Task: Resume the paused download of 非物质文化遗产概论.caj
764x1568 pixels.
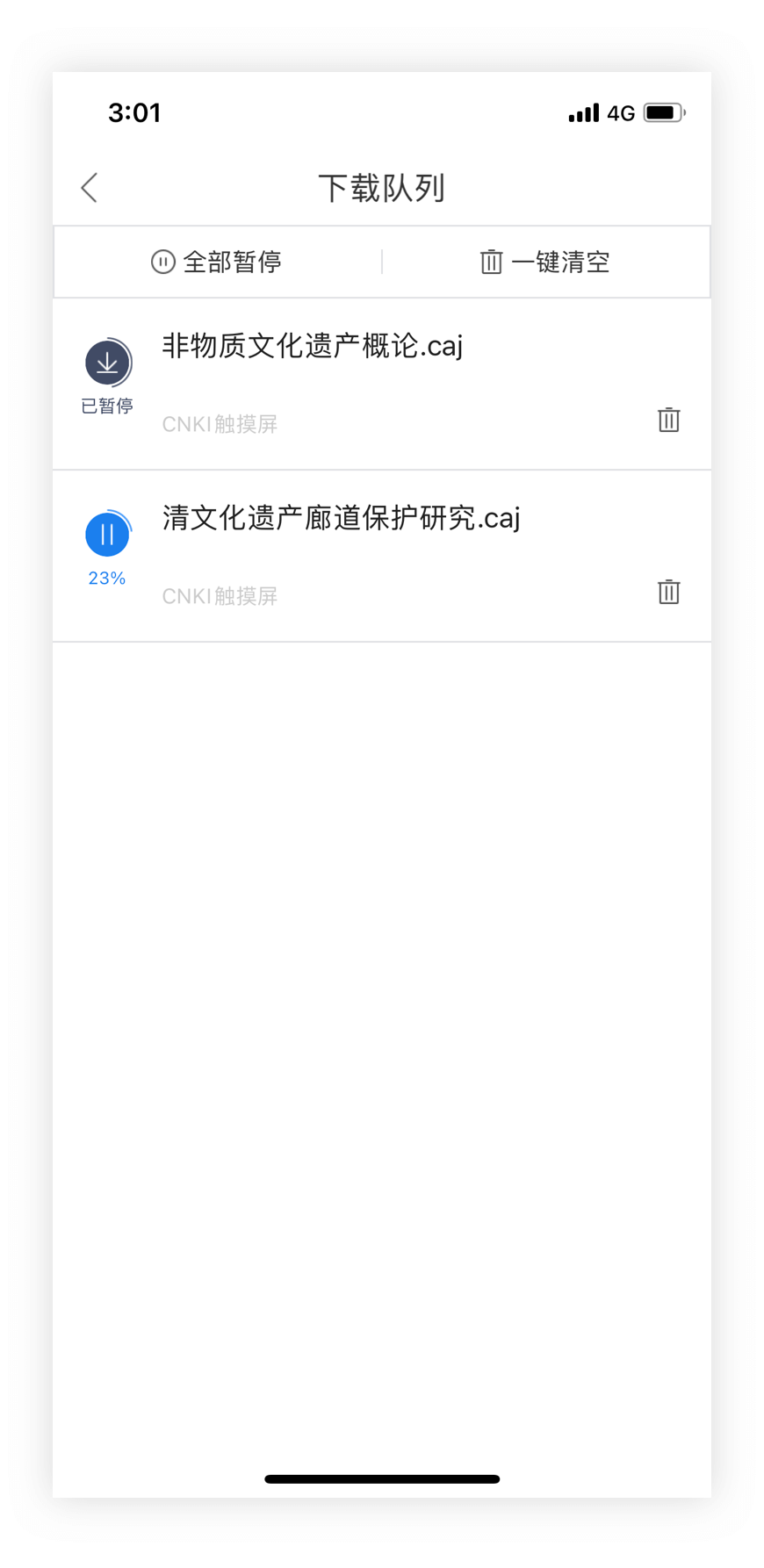Action: (107, 362)
